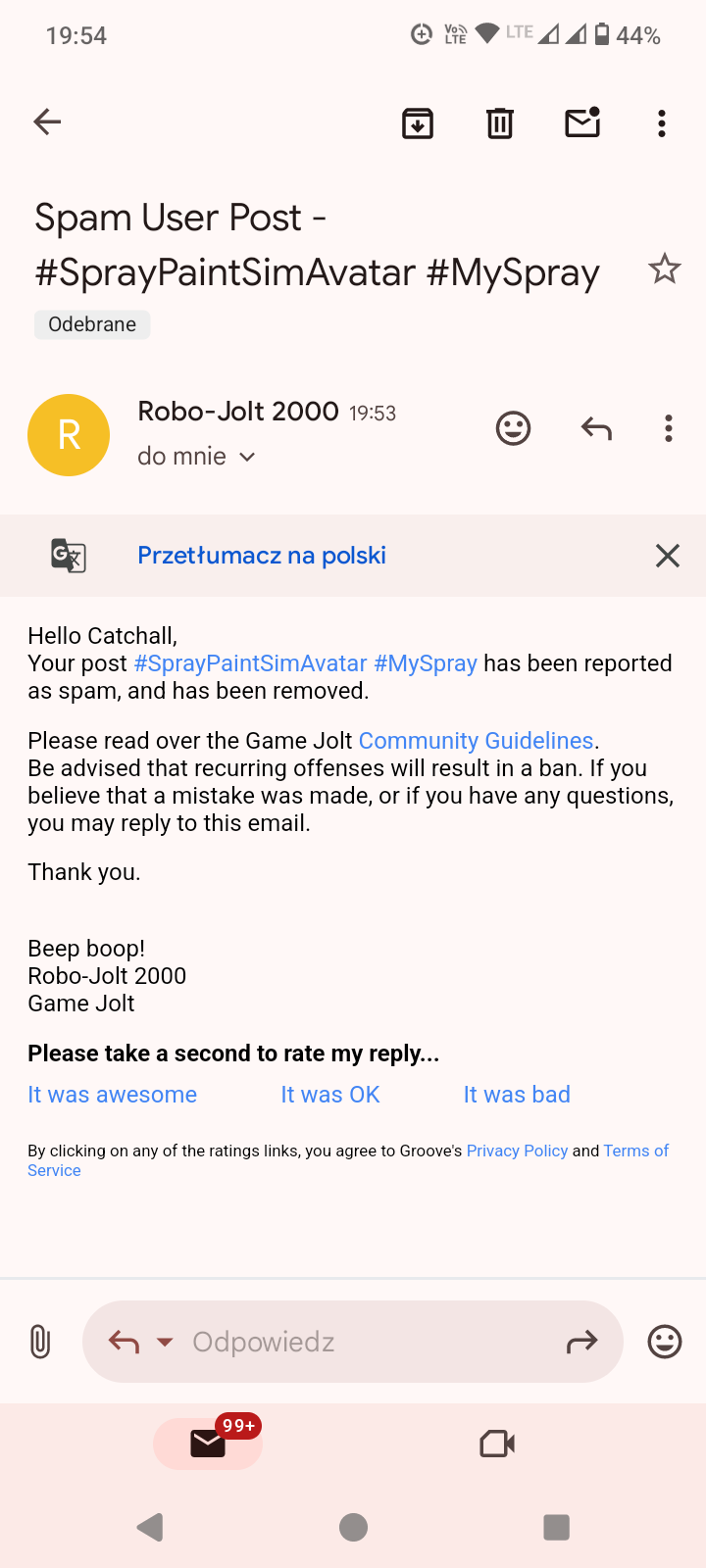
Task: Select the 'It was bad' rating
Action: (x=517, y=1095)
